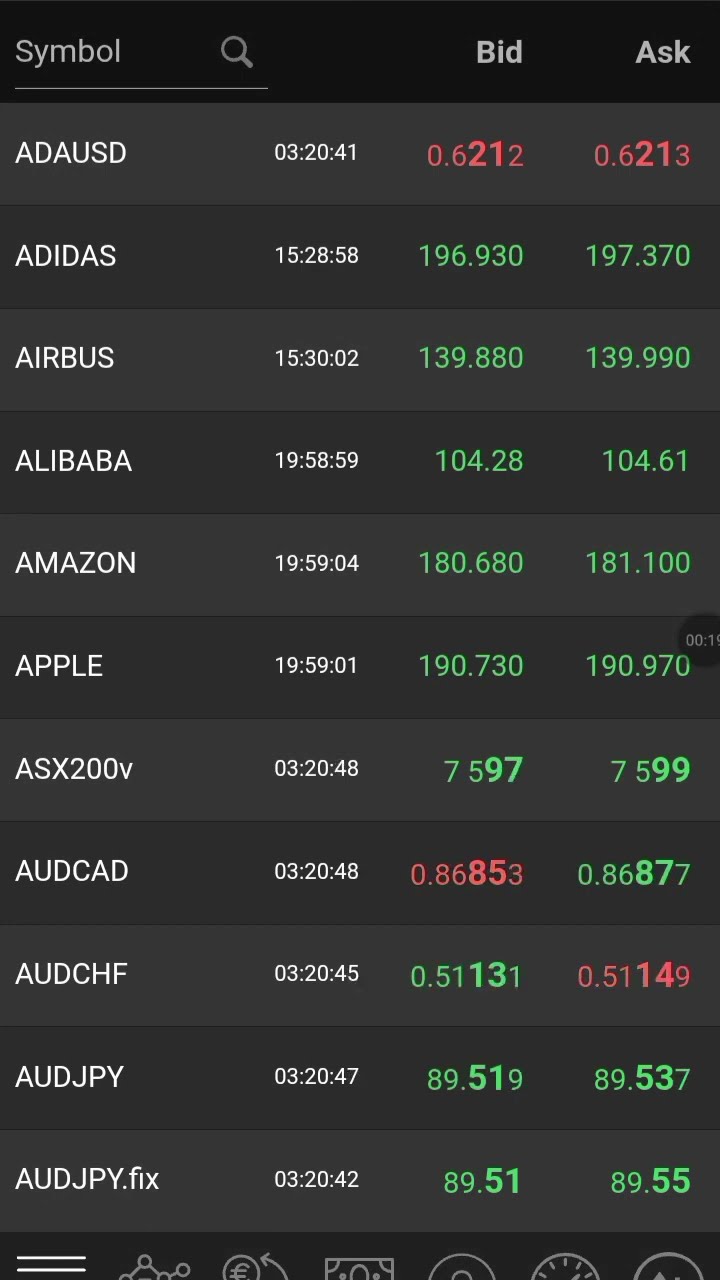Select the ADIDAS instrument
The image size is (720, 1280).
pyautogui.click(x=360, y=256)
